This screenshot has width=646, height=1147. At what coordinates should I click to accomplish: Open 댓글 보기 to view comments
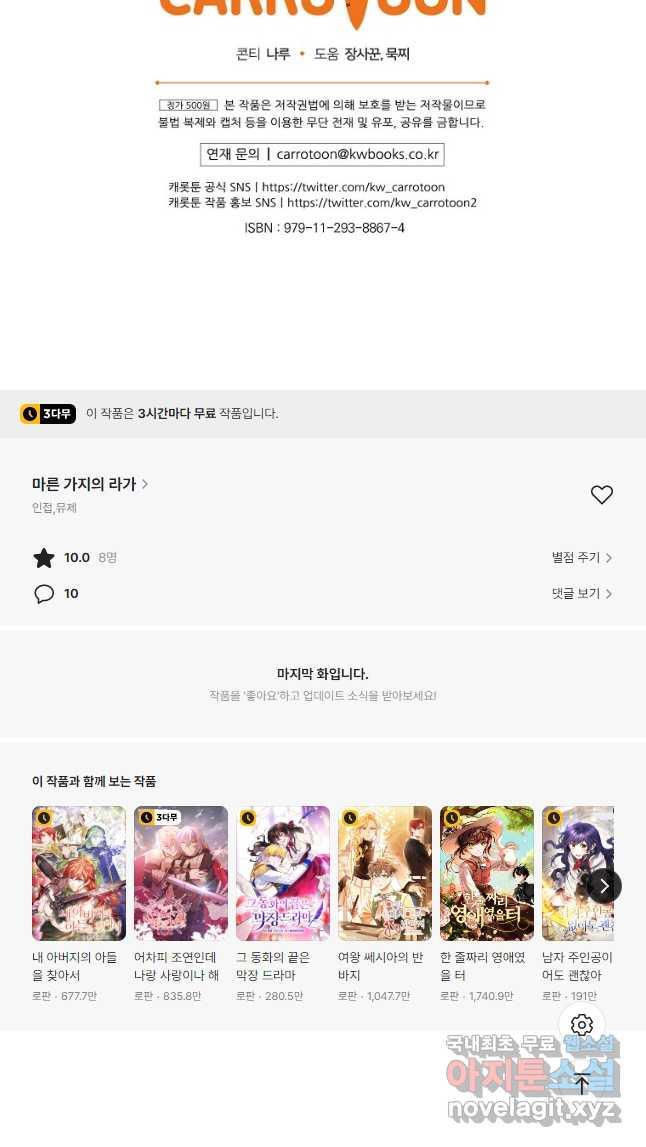pyautogui.click(x=581, y=594)
